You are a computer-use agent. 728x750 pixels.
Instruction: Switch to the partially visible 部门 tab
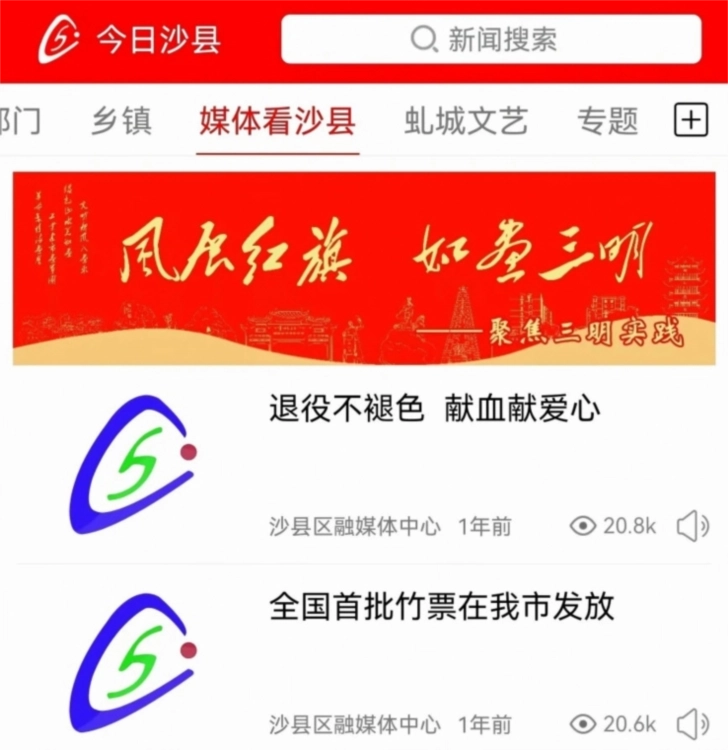(x=20, y=121)
